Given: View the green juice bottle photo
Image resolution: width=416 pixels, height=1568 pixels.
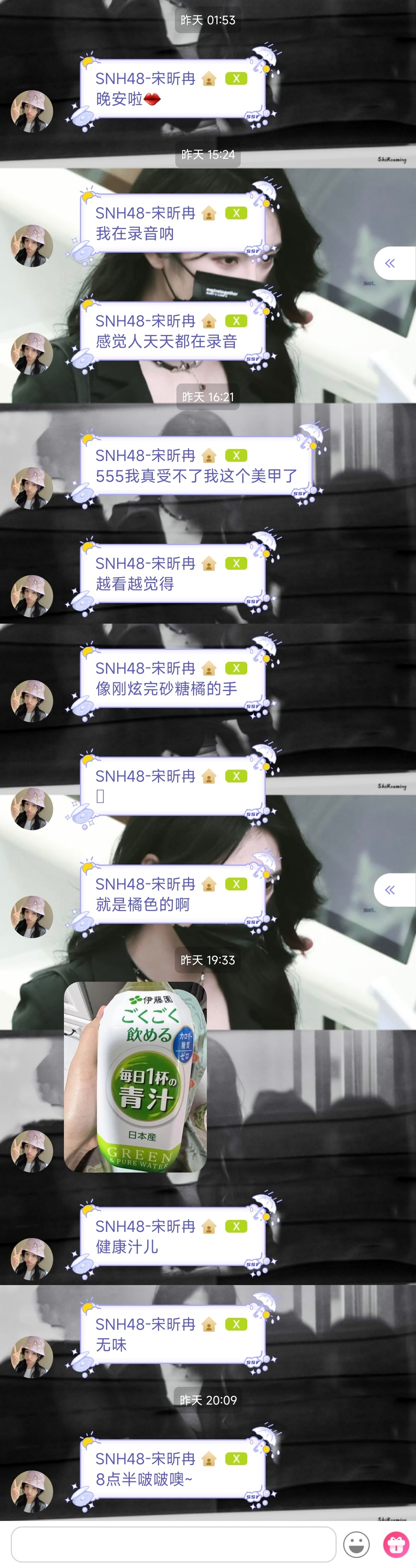Looking at the screenshot, I should (135, 1076).
